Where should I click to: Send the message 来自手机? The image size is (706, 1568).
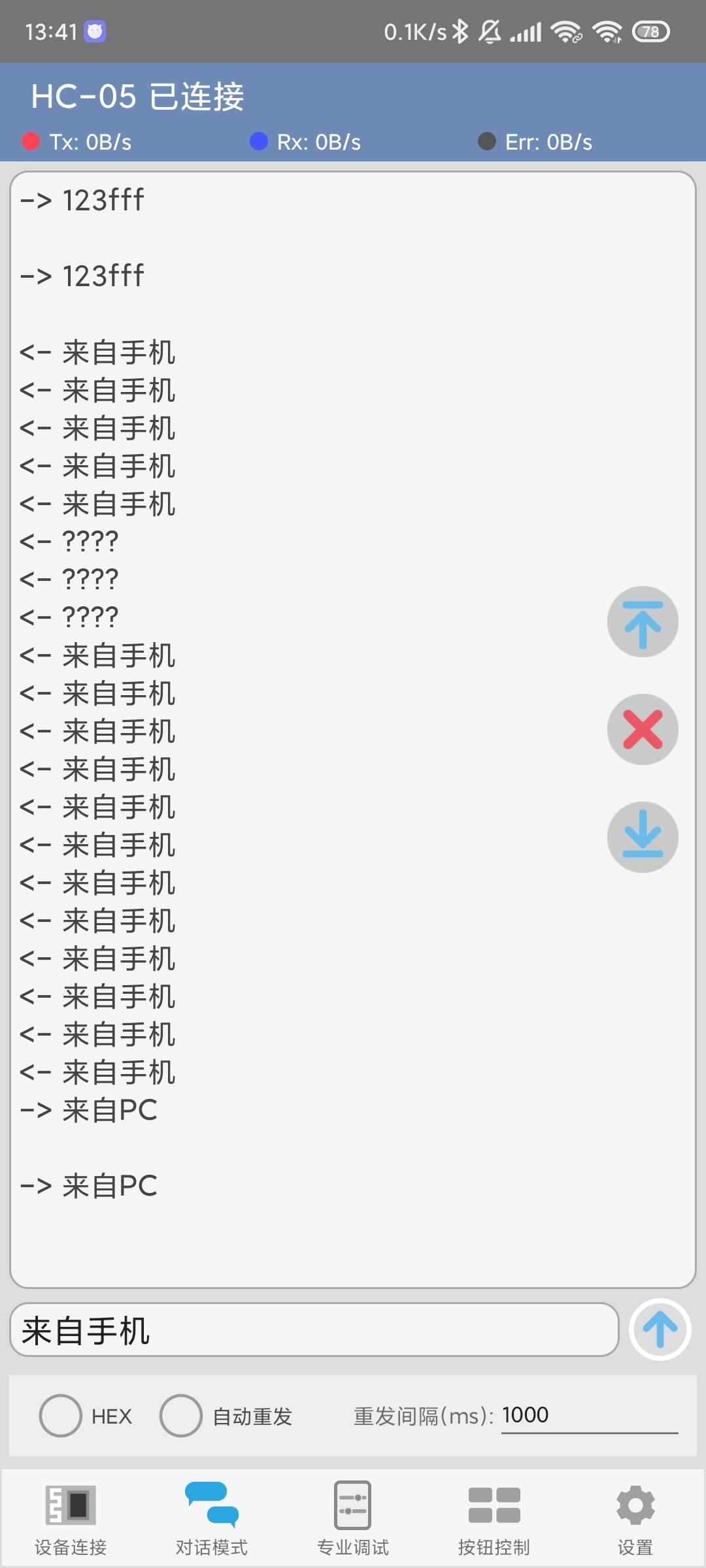(660, 1330)
